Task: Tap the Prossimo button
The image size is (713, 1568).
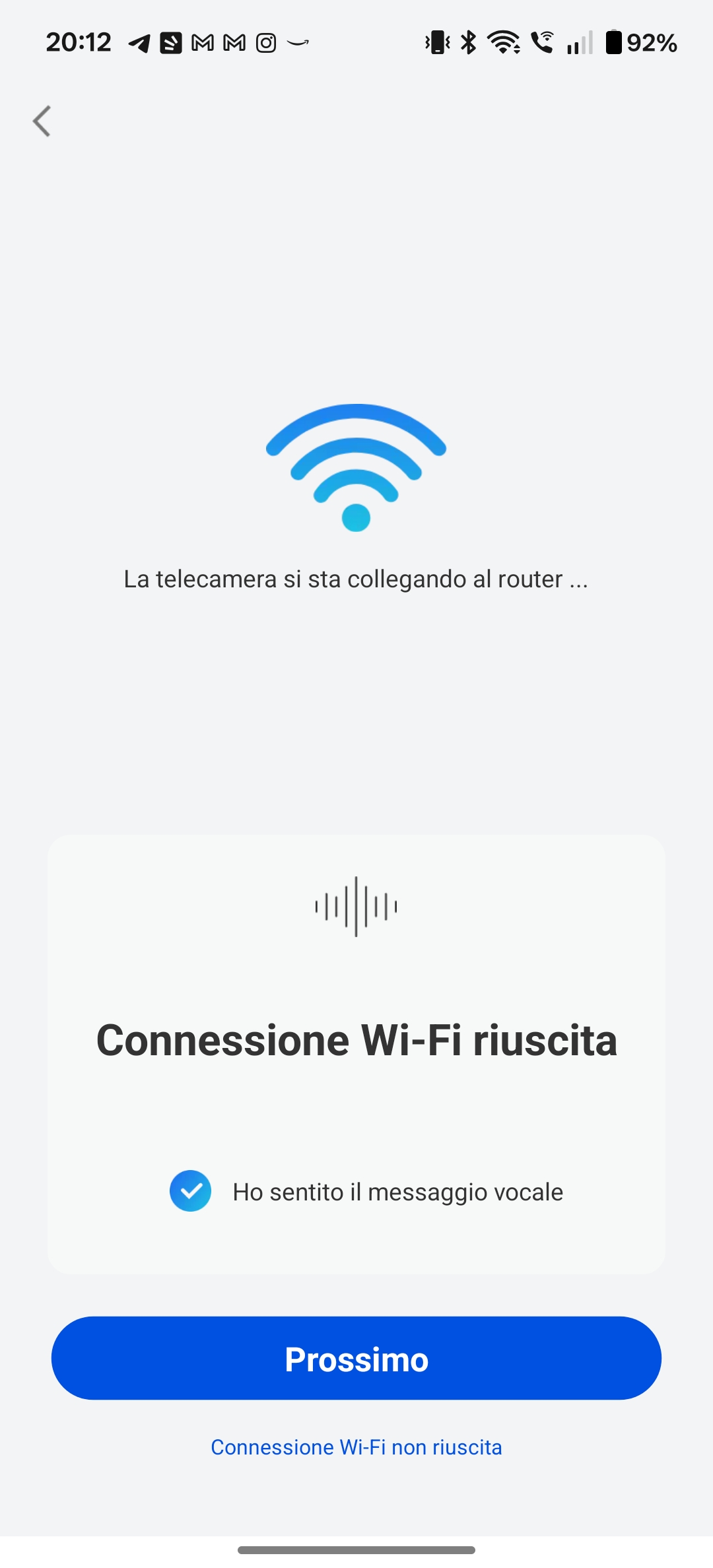Action: 356,1359
